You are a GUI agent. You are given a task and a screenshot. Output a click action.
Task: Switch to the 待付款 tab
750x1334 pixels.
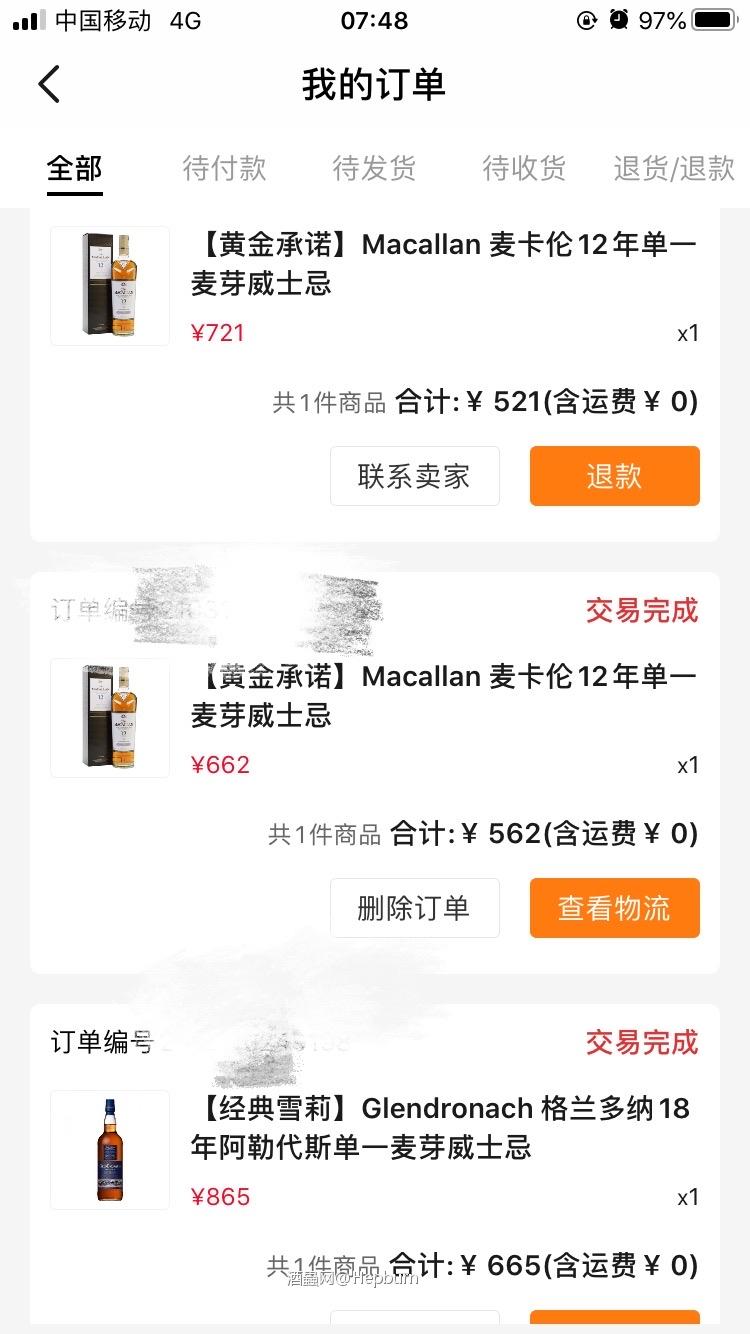(224, 169)
